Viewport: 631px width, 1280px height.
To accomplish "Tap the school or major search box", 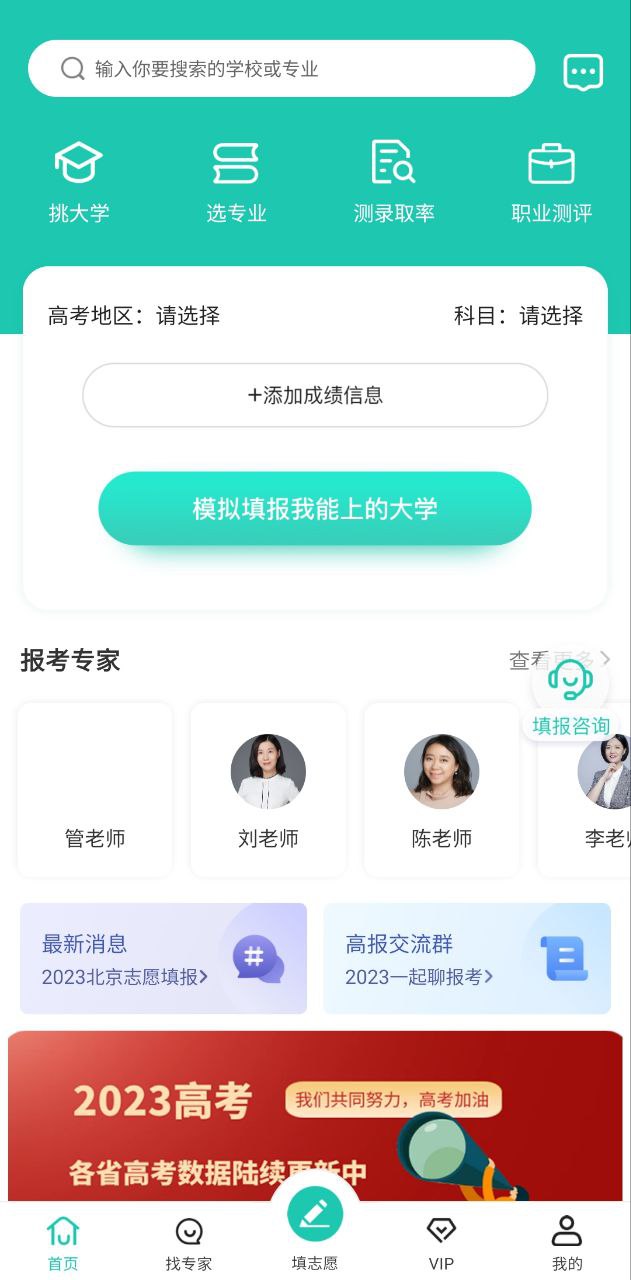I will coord(281,69).
